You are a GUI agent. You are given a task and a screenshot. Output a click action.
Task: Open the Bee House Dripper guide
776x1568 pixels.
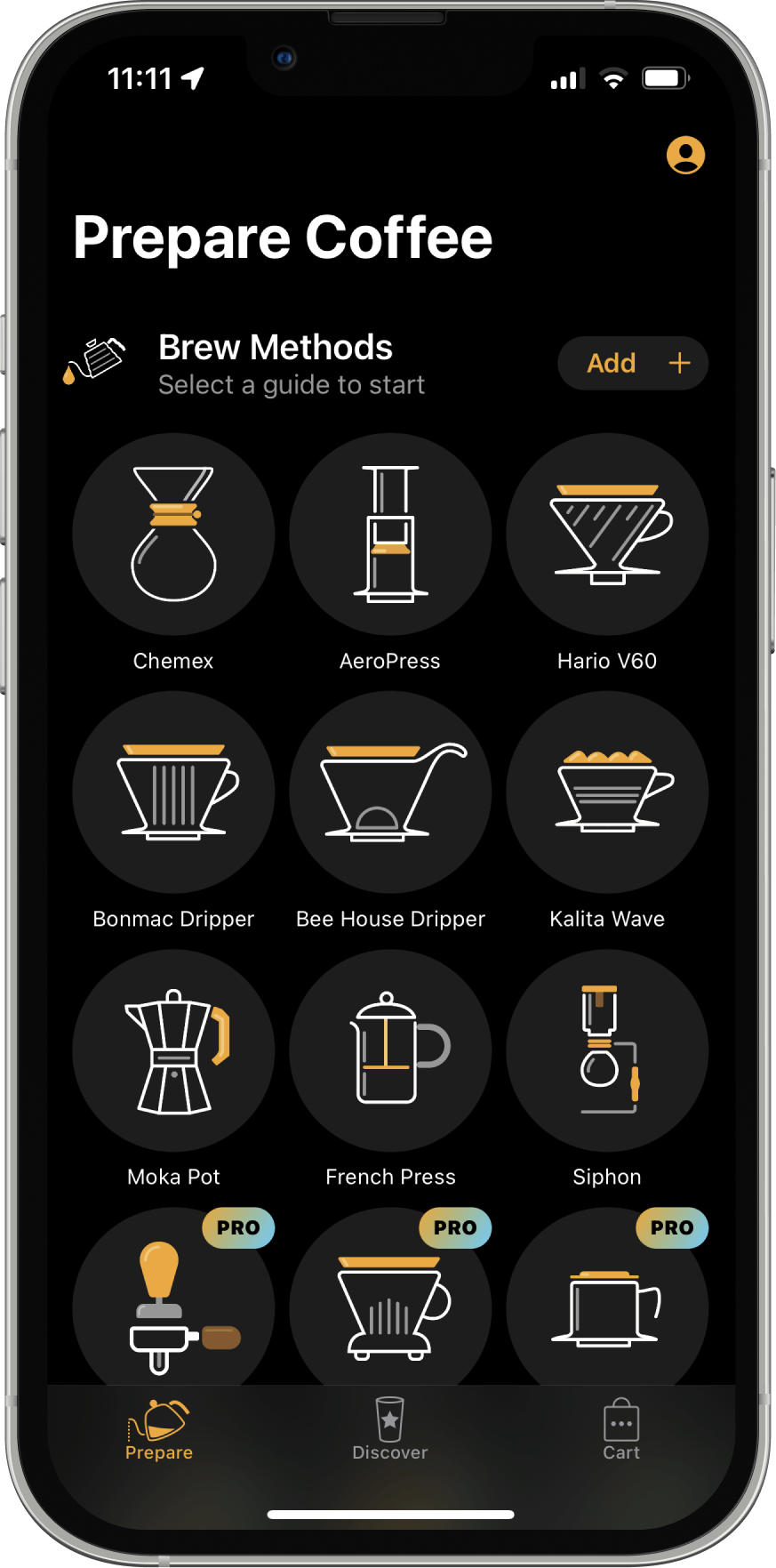pyautogui.click(x=390, y=792)
